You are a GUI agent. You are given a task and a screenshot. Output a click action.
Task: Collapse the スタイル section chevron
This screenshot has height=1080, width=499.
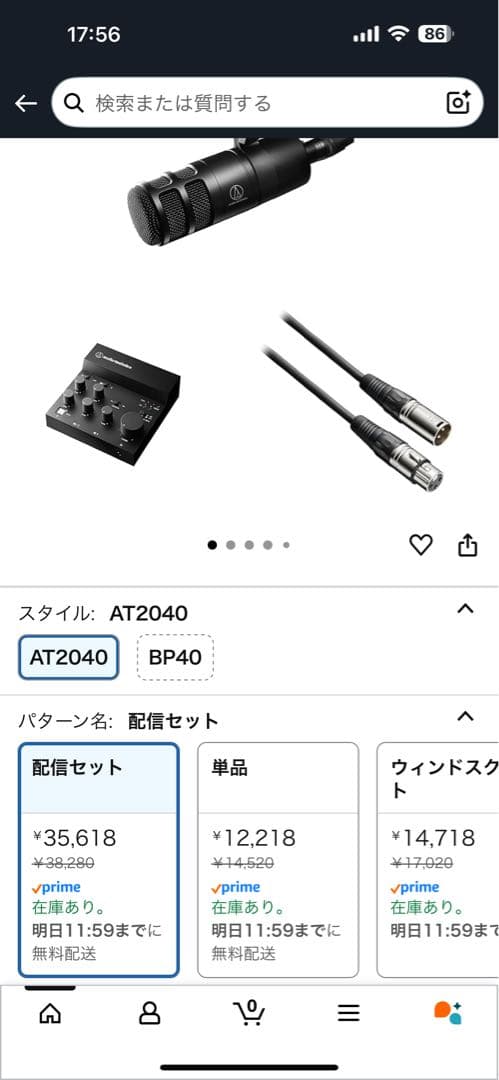pyautogui.click(x=466, y=608)
